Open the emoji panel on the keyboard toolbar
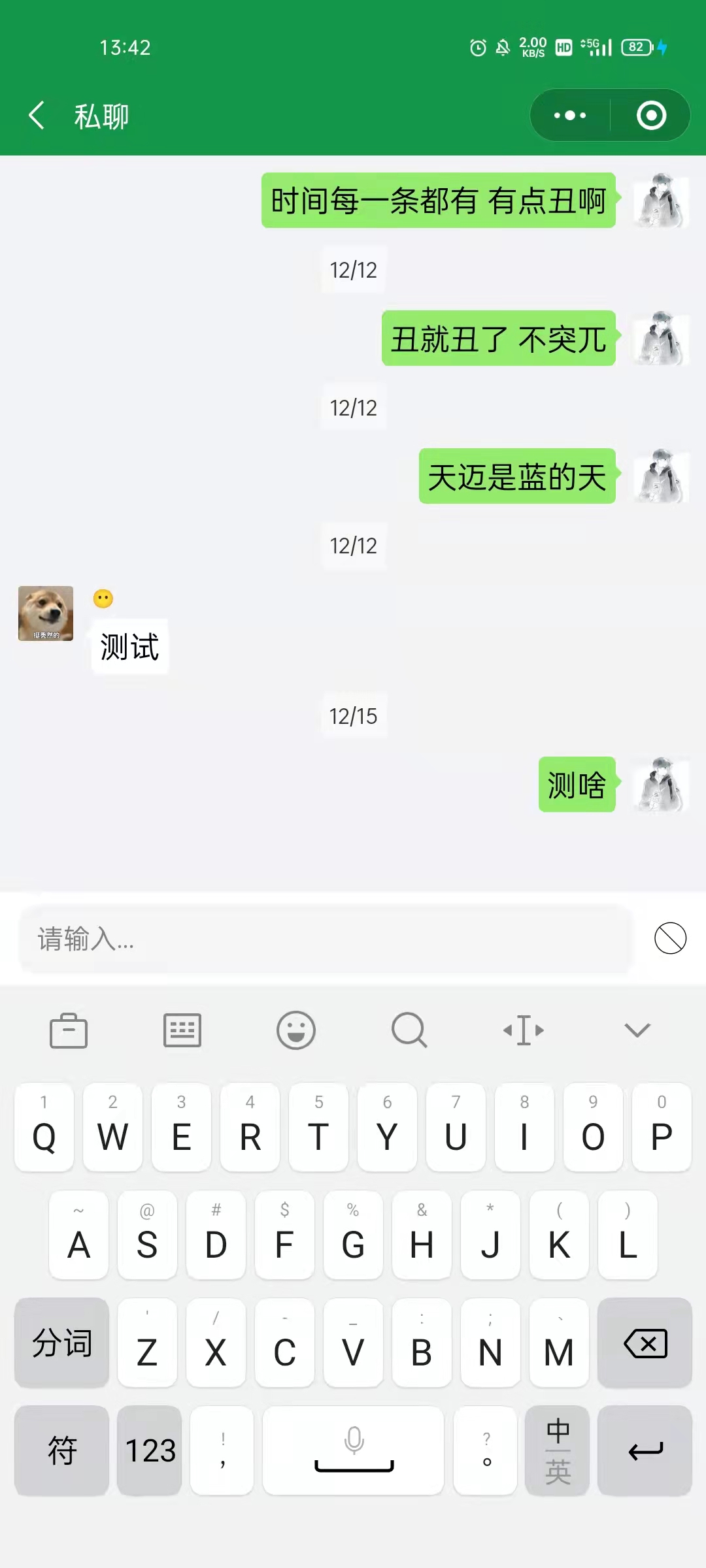706x1568 pixels. [x=296, y=1030]
